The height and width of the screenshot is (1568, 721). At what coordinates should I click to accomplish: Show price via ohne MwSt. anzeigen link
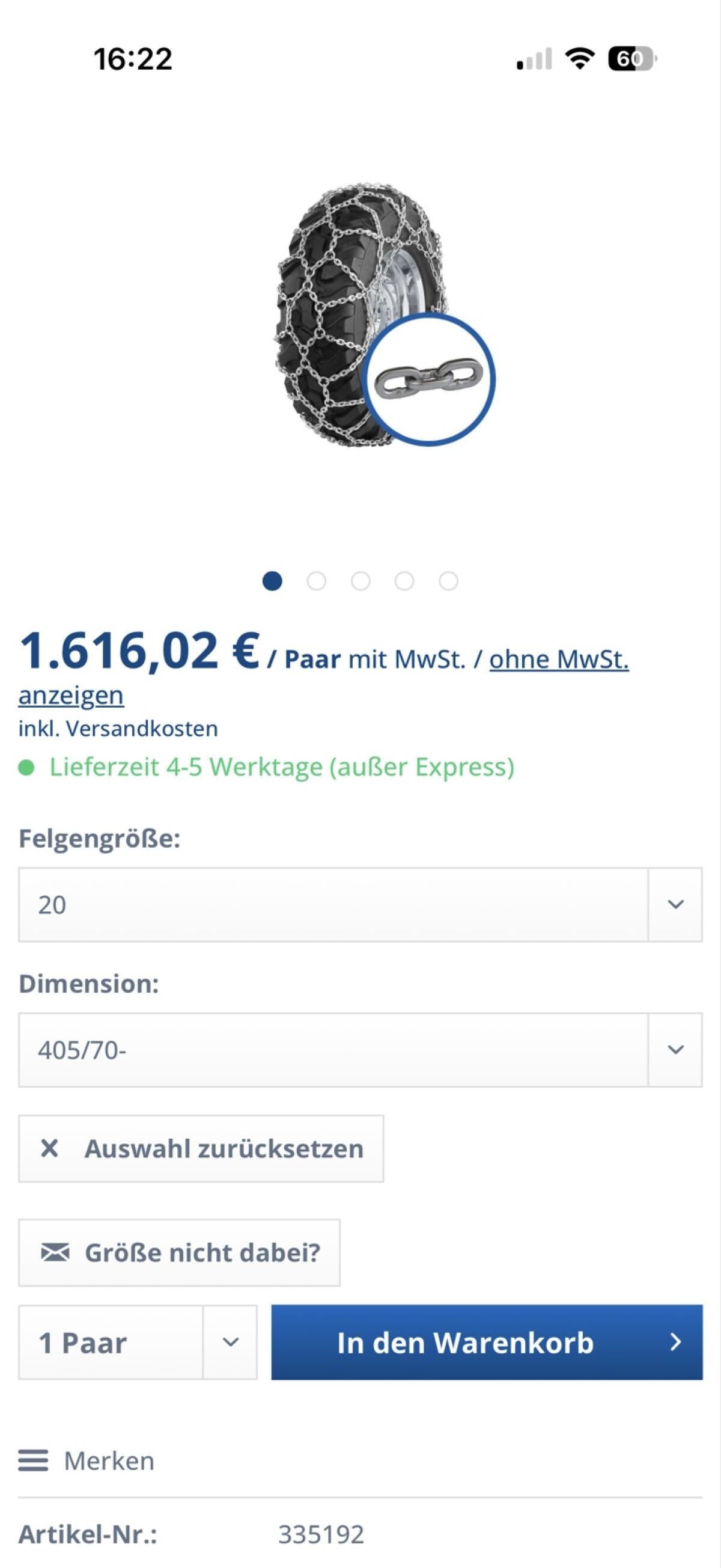tap(559, 660)
